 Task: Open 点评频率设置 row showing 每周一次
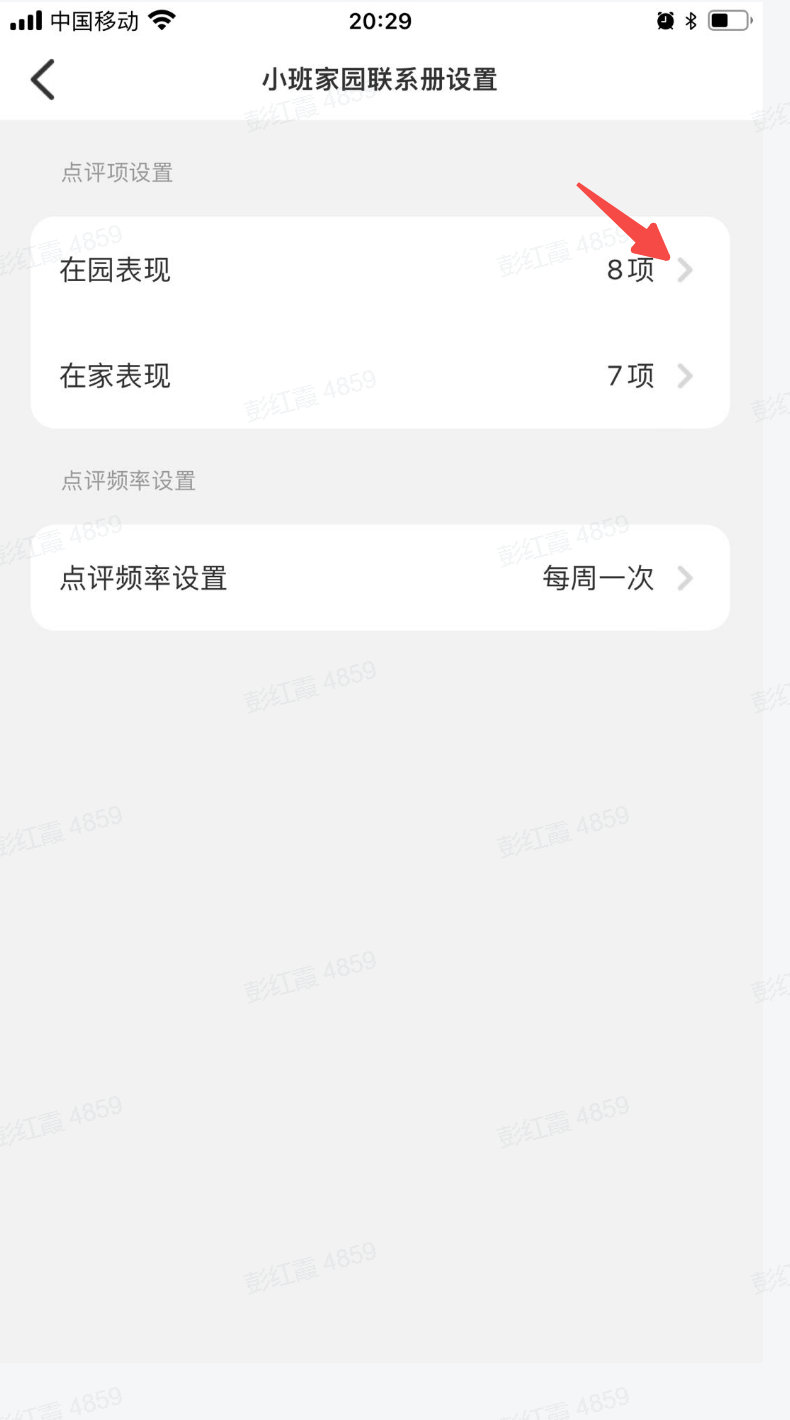point(380,578)
